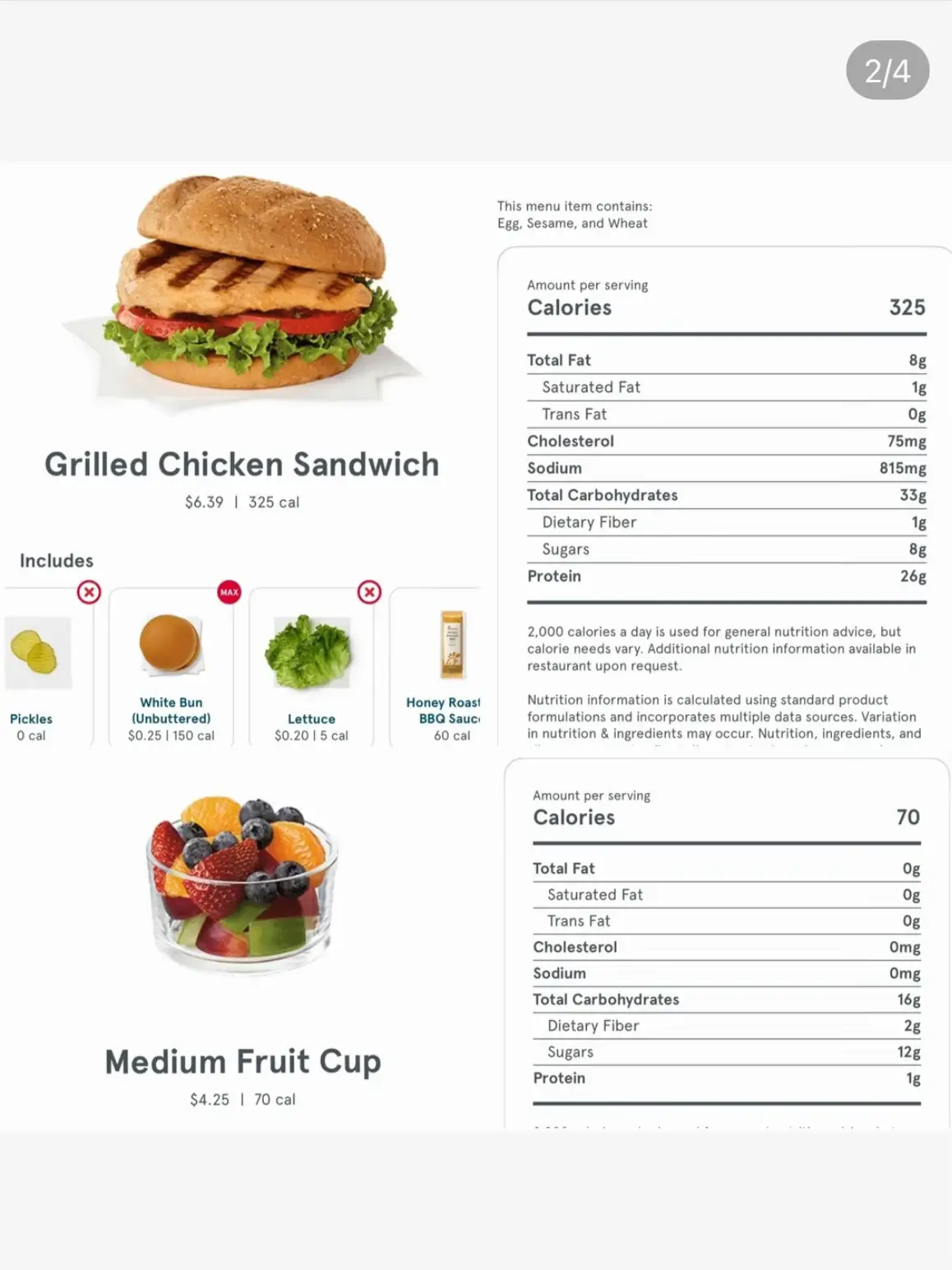Click the Includes section heading
Screen dimensions: 952x1270
click(x=56, y=560)
